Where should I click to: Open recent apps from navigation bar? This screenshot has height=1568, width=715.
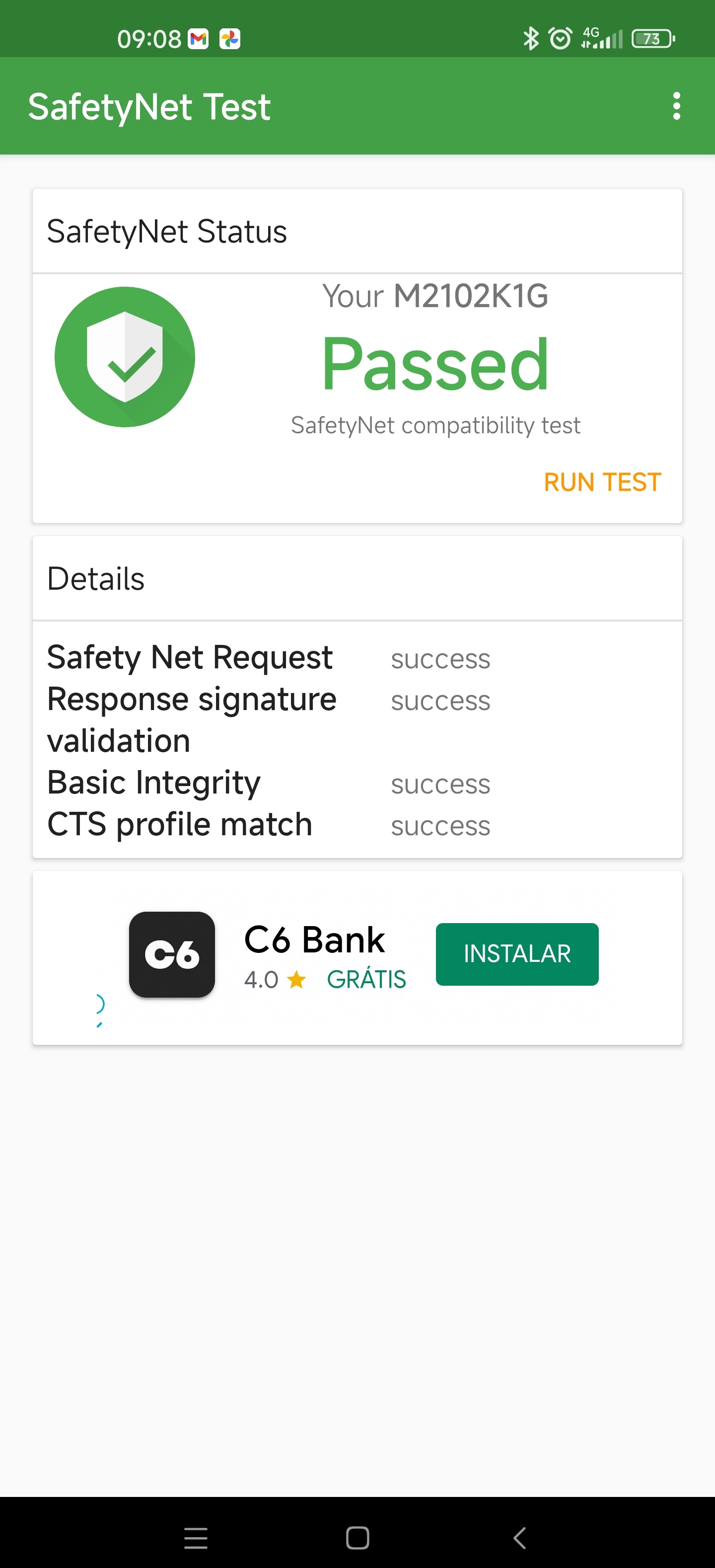pos(195,1538)
